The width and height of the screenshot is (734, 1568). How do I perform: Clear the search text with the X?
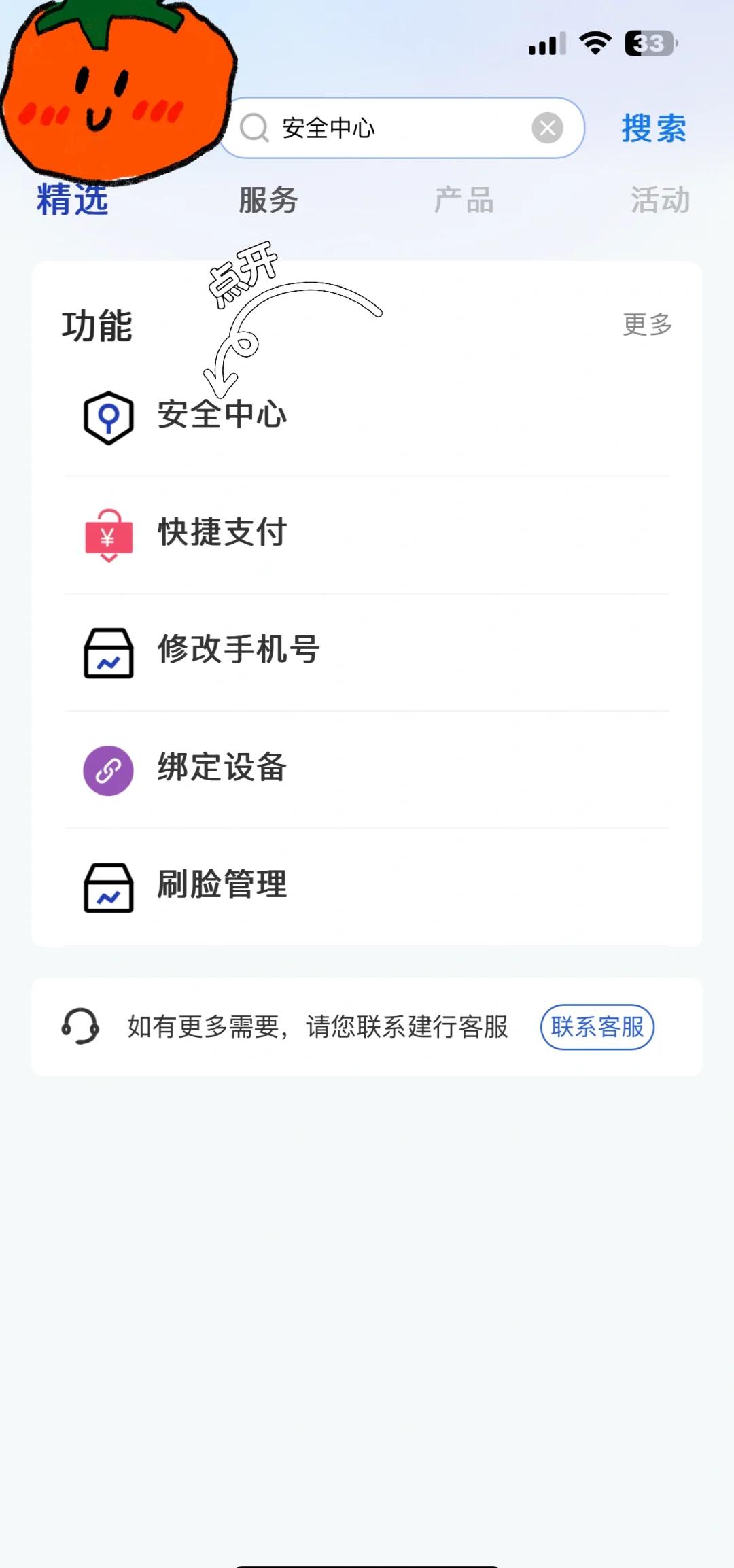(x=547, y=128)
